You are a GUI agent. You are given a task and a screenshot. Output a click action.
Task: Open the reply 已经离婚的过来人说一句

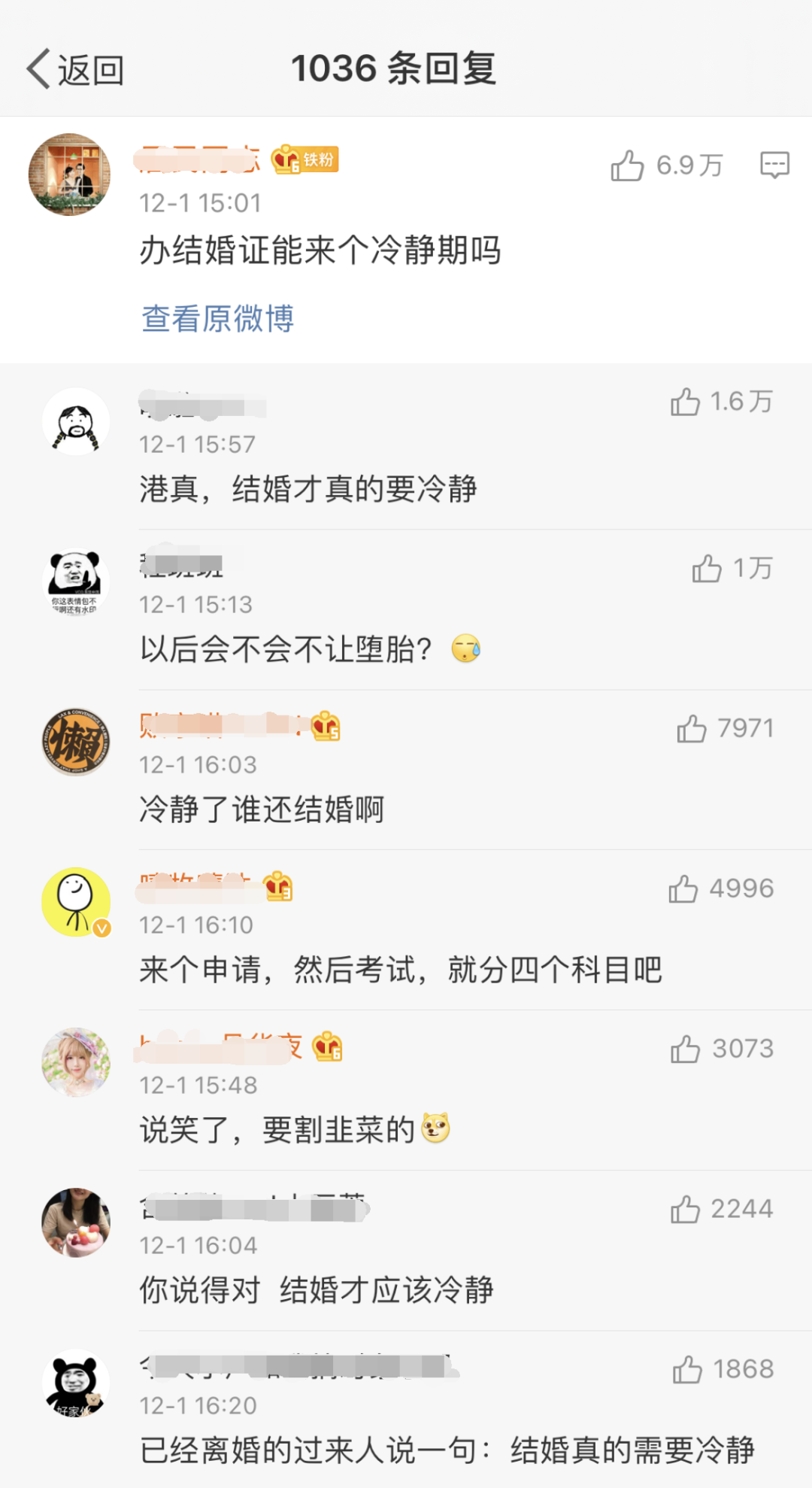tap(447, 1450)
